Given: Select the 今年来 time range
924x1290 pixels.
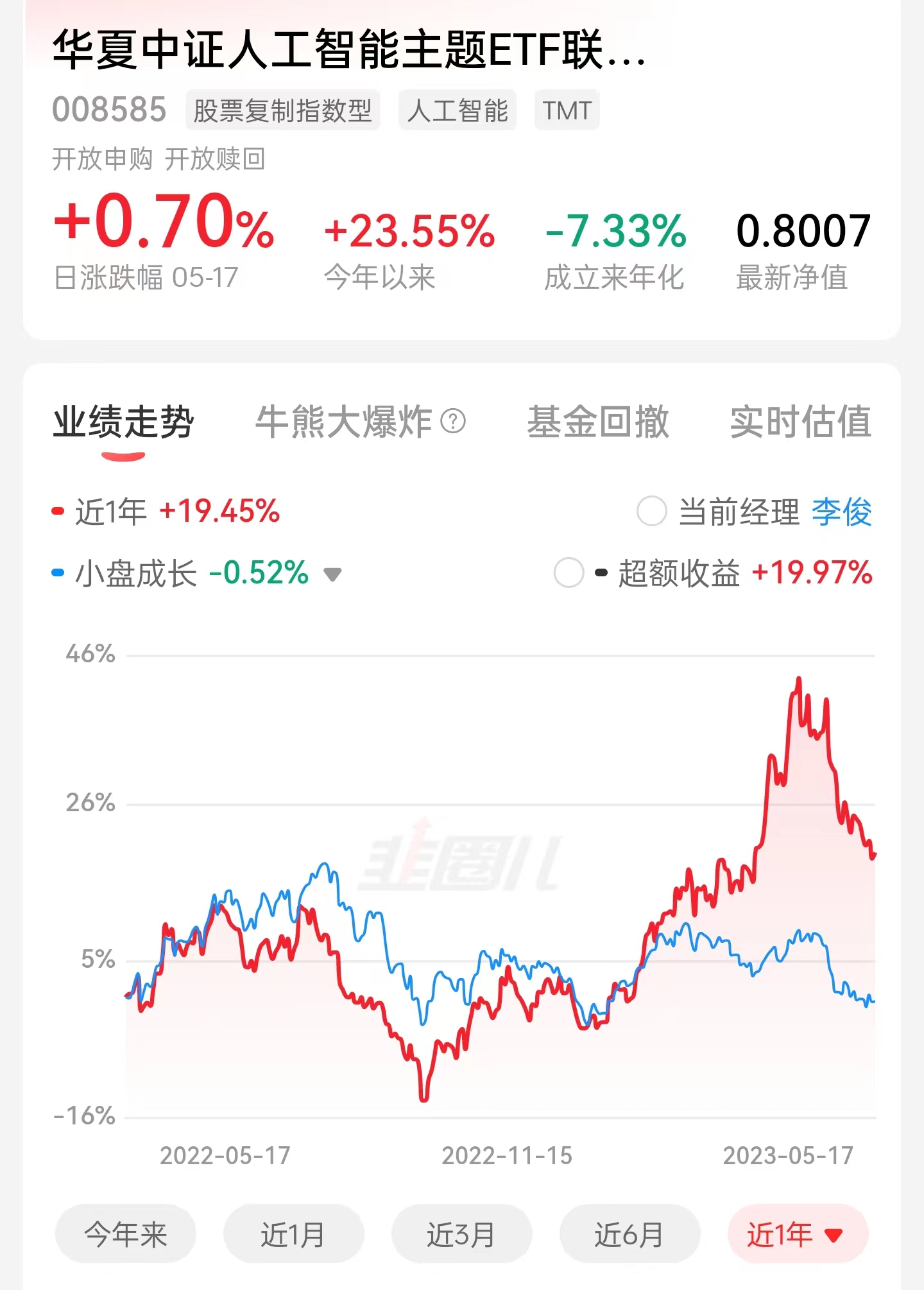Looking at the screenshot, I should (126, 1235).
